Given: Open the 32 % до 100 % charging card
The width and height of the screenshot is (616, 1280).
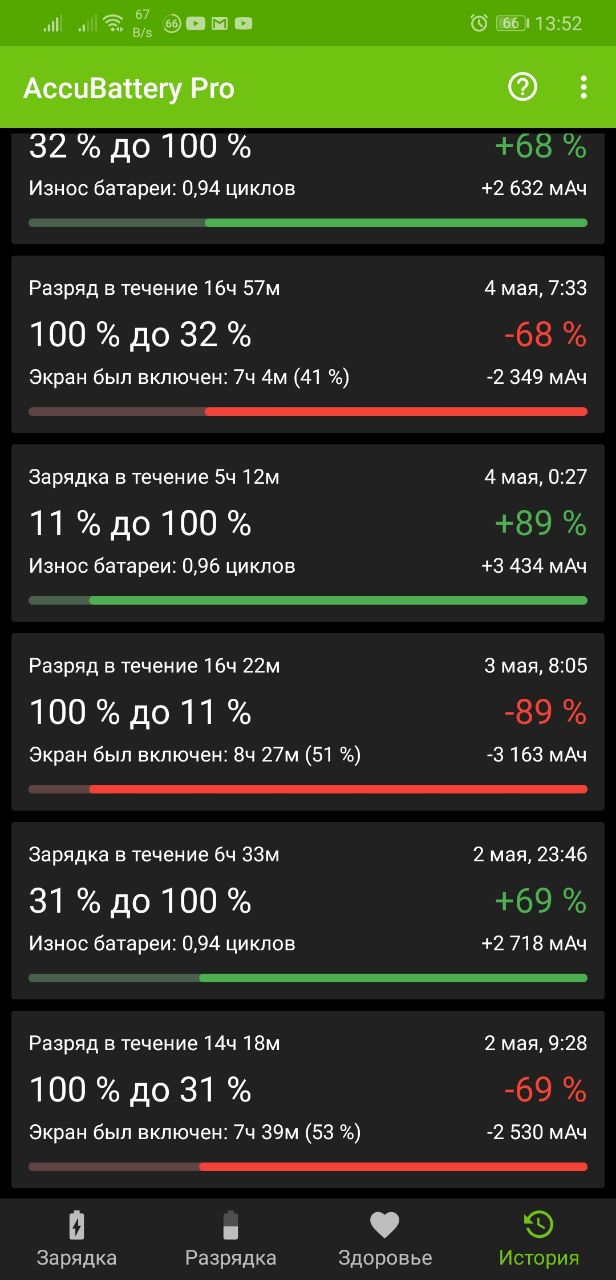Looking at the screenshot, I should 308,186.
